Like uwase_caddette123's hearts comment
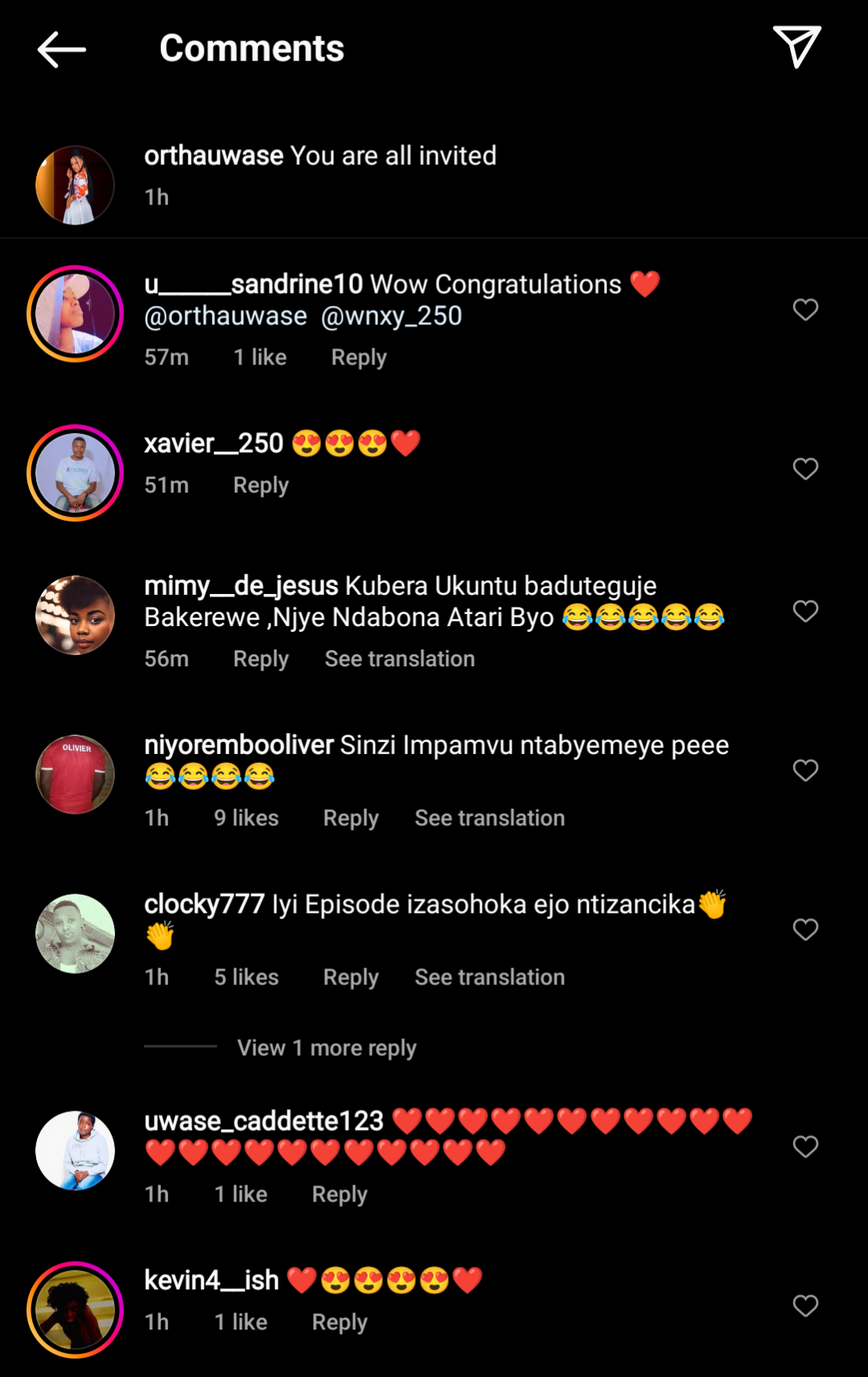Screen dimensions: 868x1377 tap(805, 1147)
